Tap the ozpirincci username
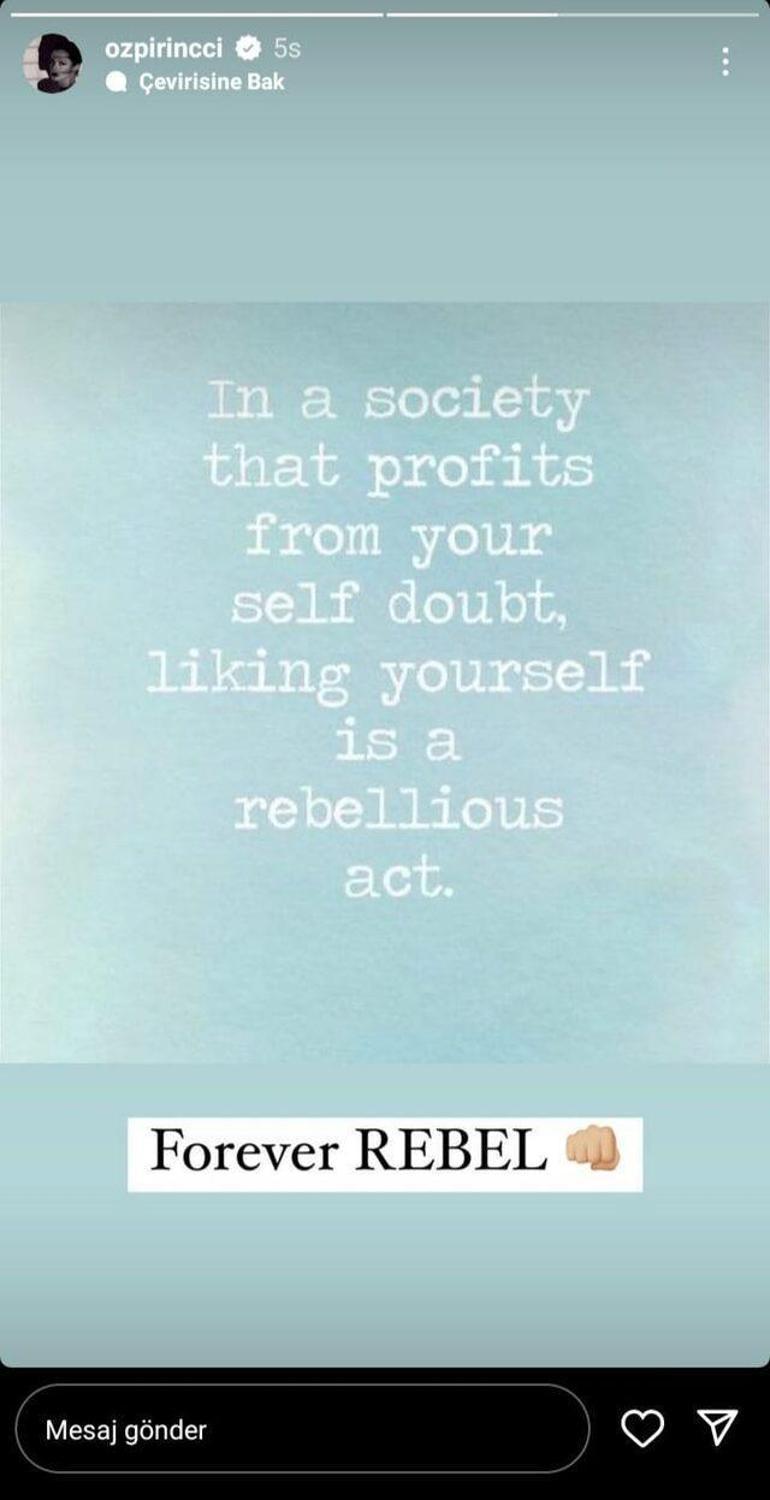 click(x=163, y=47)
